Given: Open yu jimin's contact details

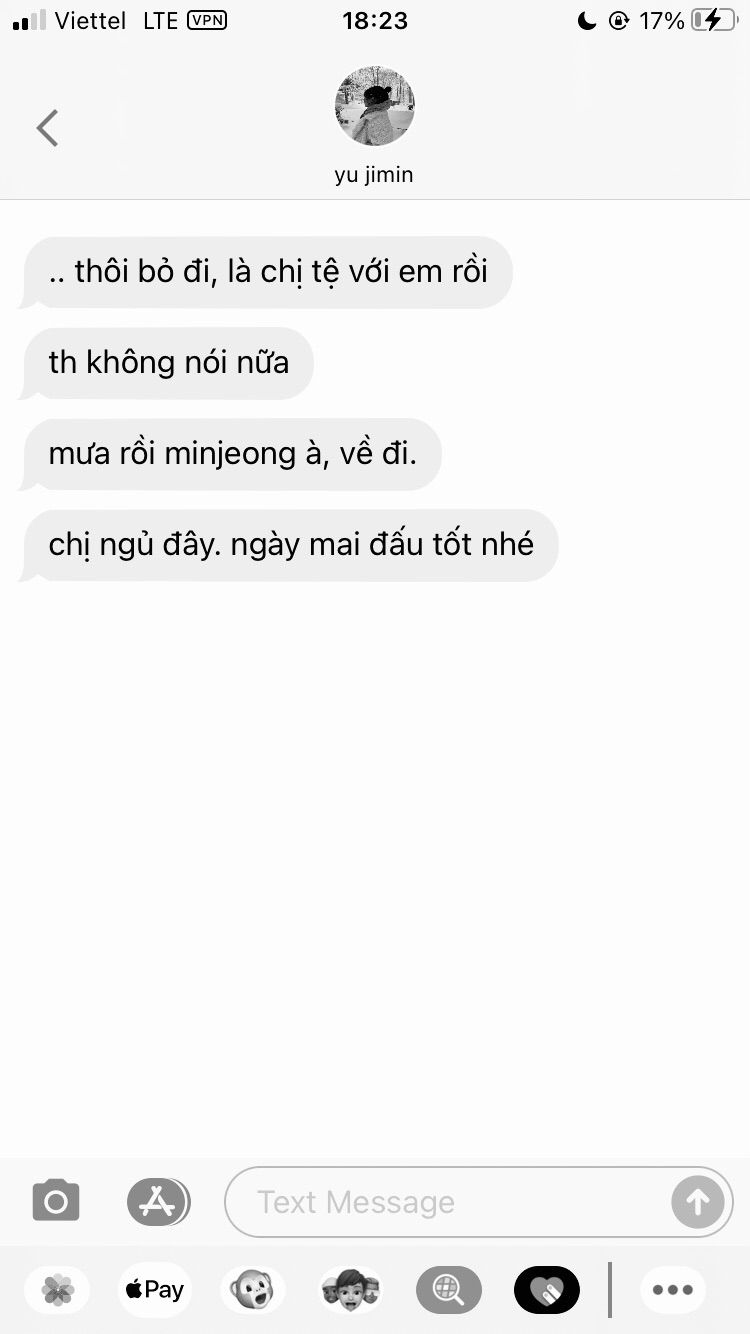Looking at the screenshot, I should (374, 125).
